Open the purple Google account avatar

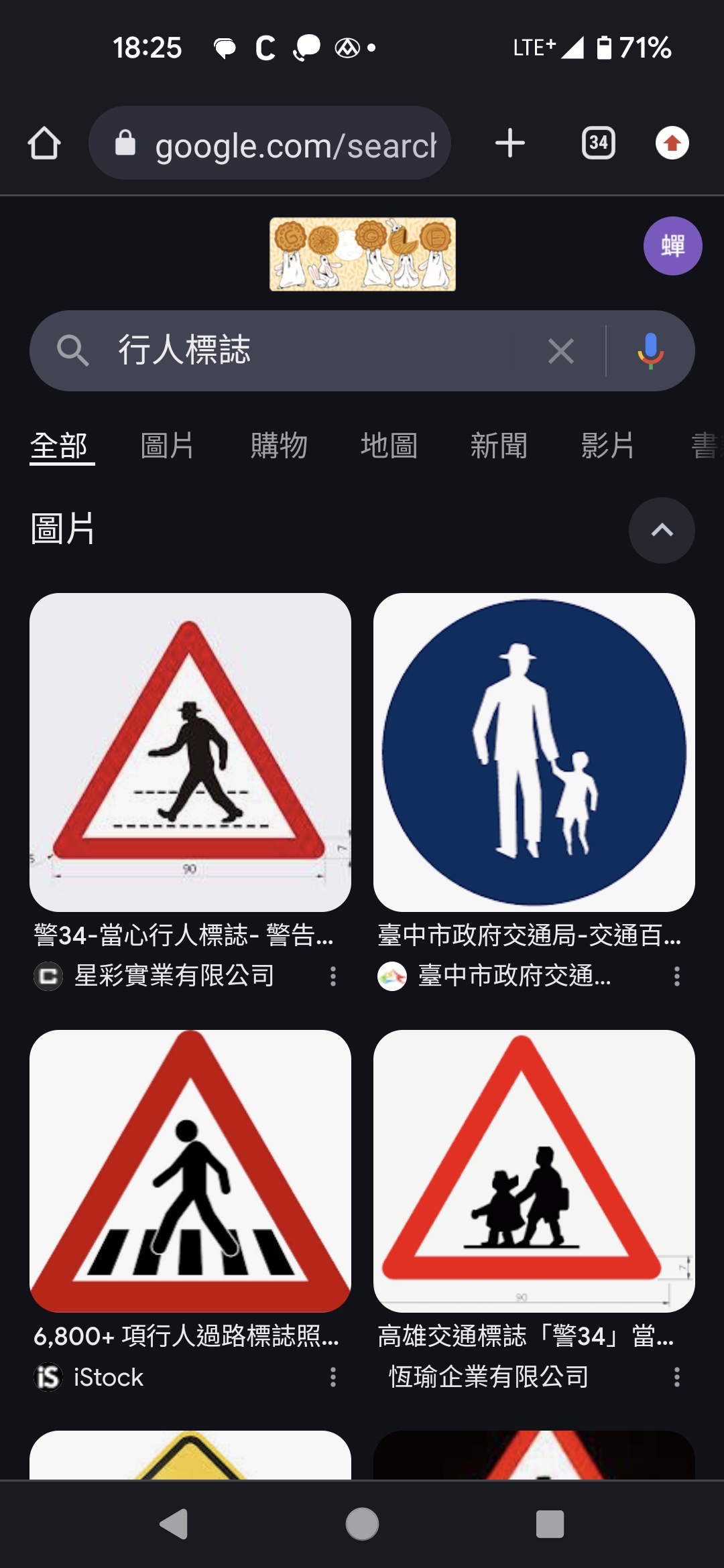672,246
